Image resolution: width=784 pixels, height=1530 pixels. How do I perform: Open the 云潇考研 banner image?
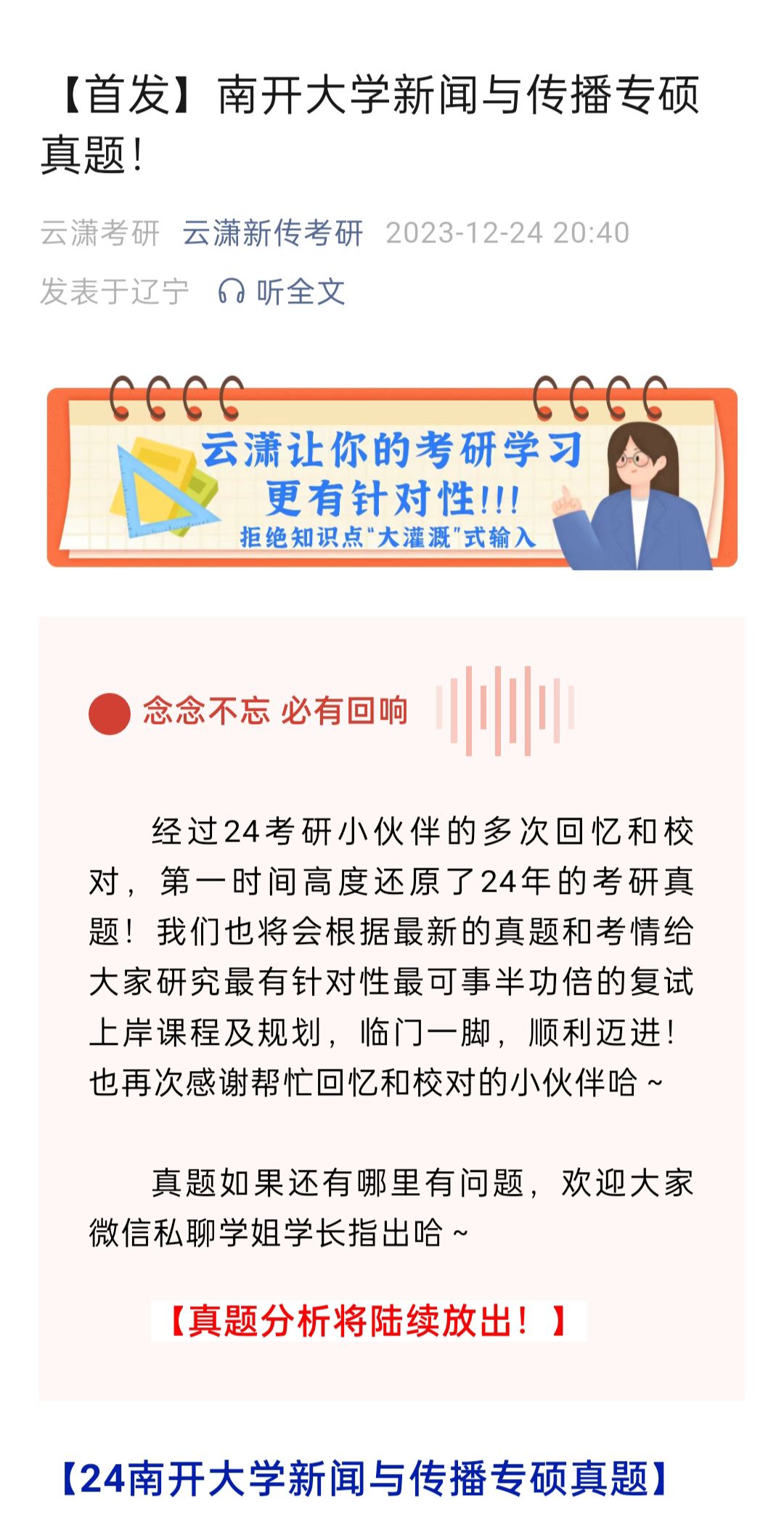click(x=392, y=476)
